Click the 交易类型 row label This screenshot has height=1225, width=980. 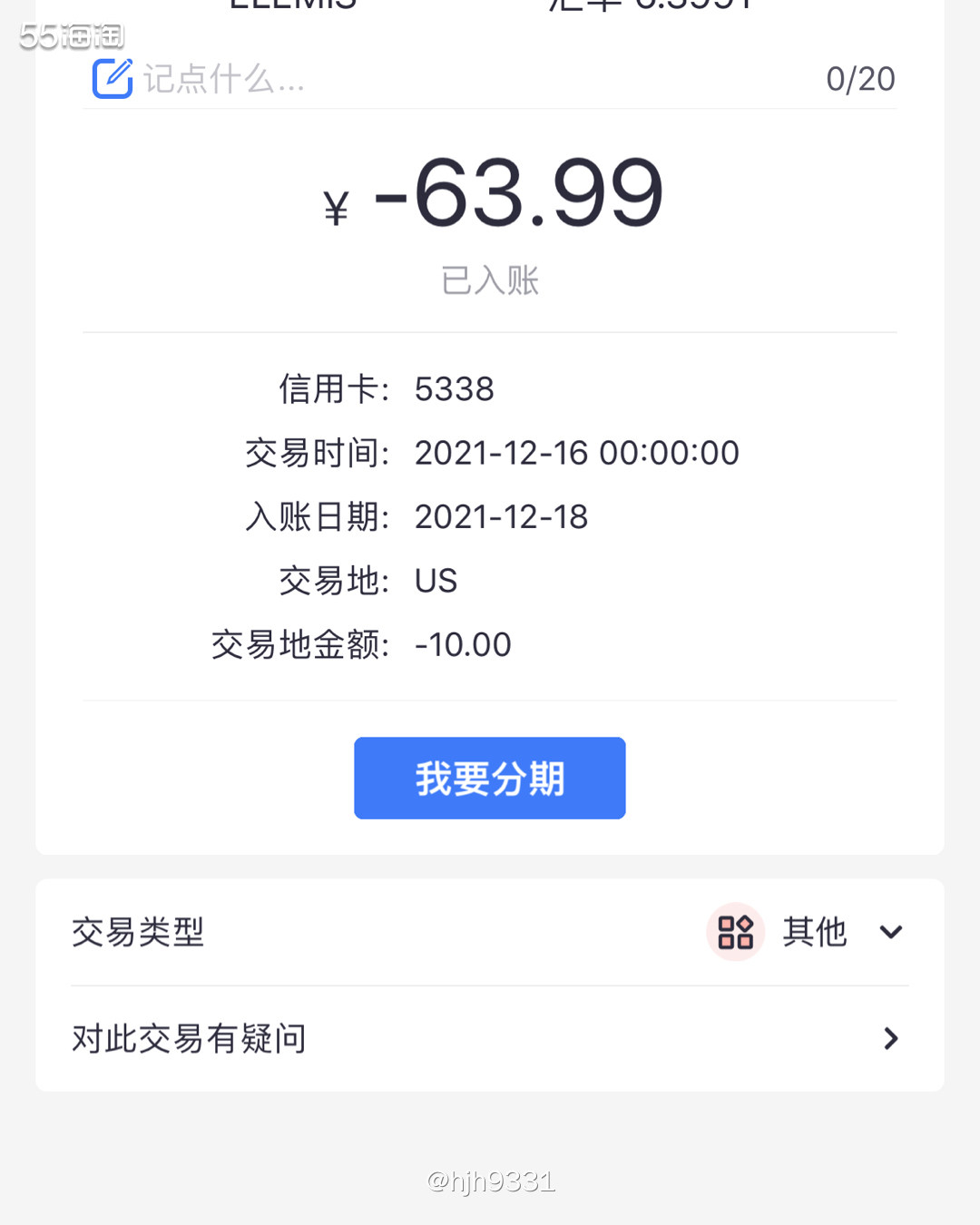click(x=138, y=932)
